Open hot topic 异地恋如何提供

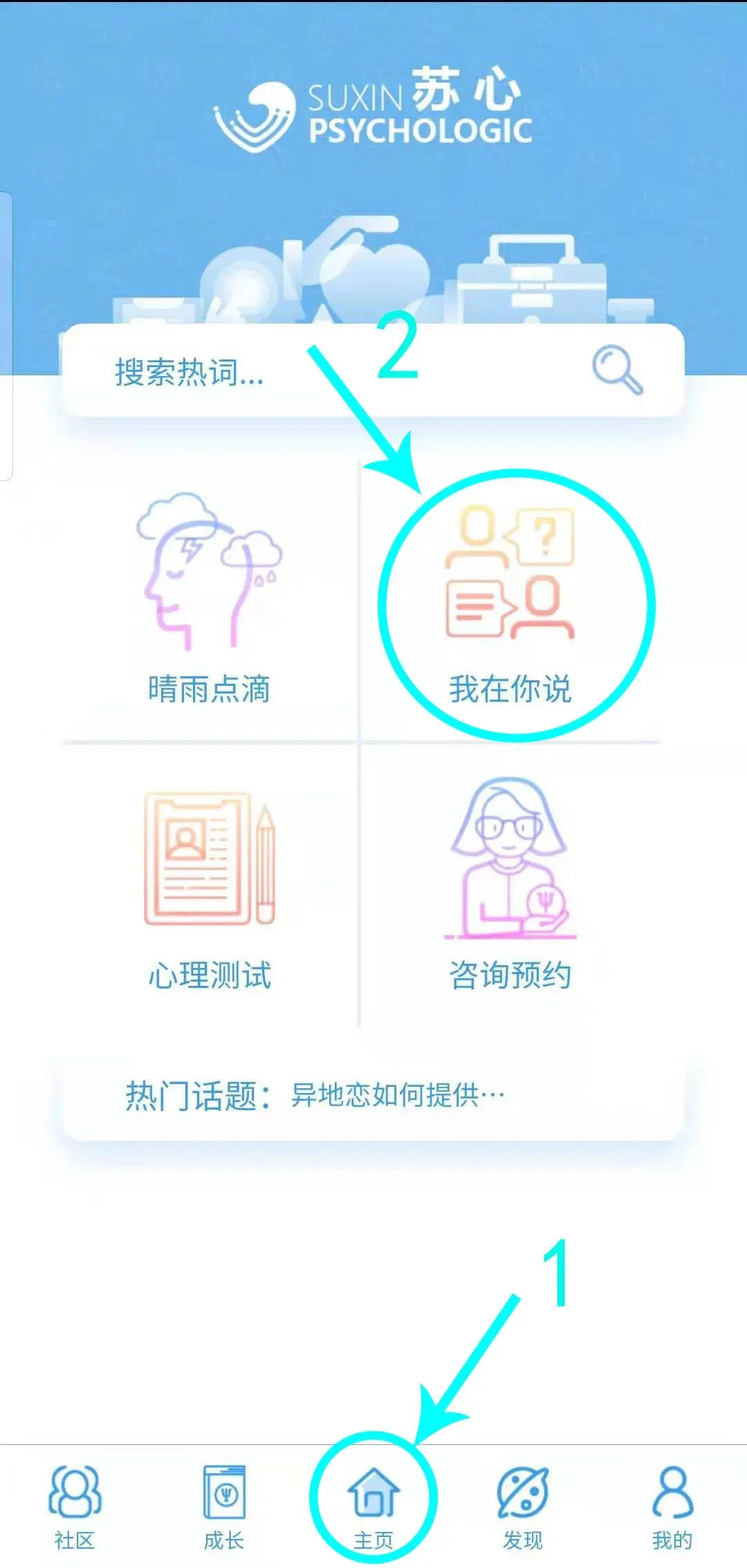[x=397, y=1095]
